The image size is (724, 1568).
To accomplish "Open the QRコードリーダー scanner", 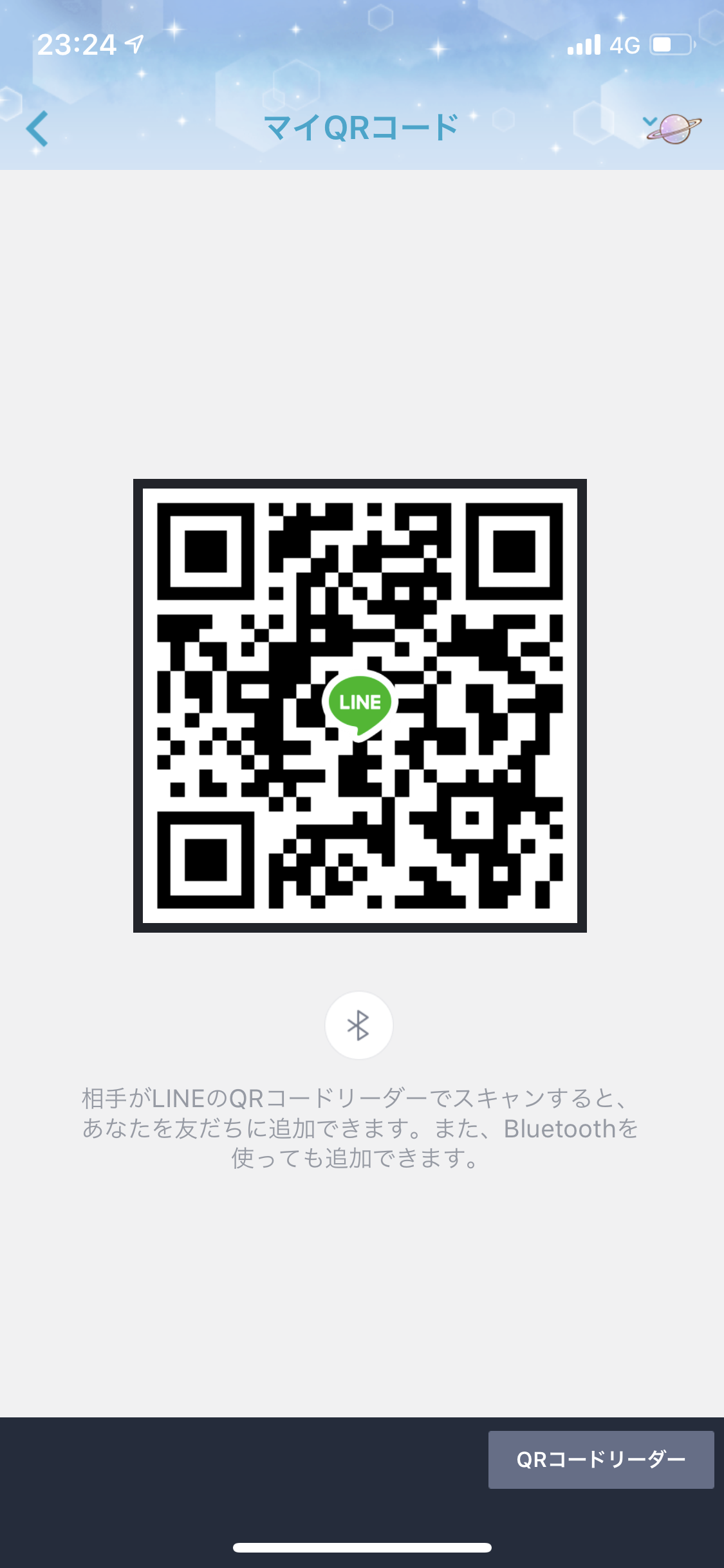I will [x=600, y=1460].
